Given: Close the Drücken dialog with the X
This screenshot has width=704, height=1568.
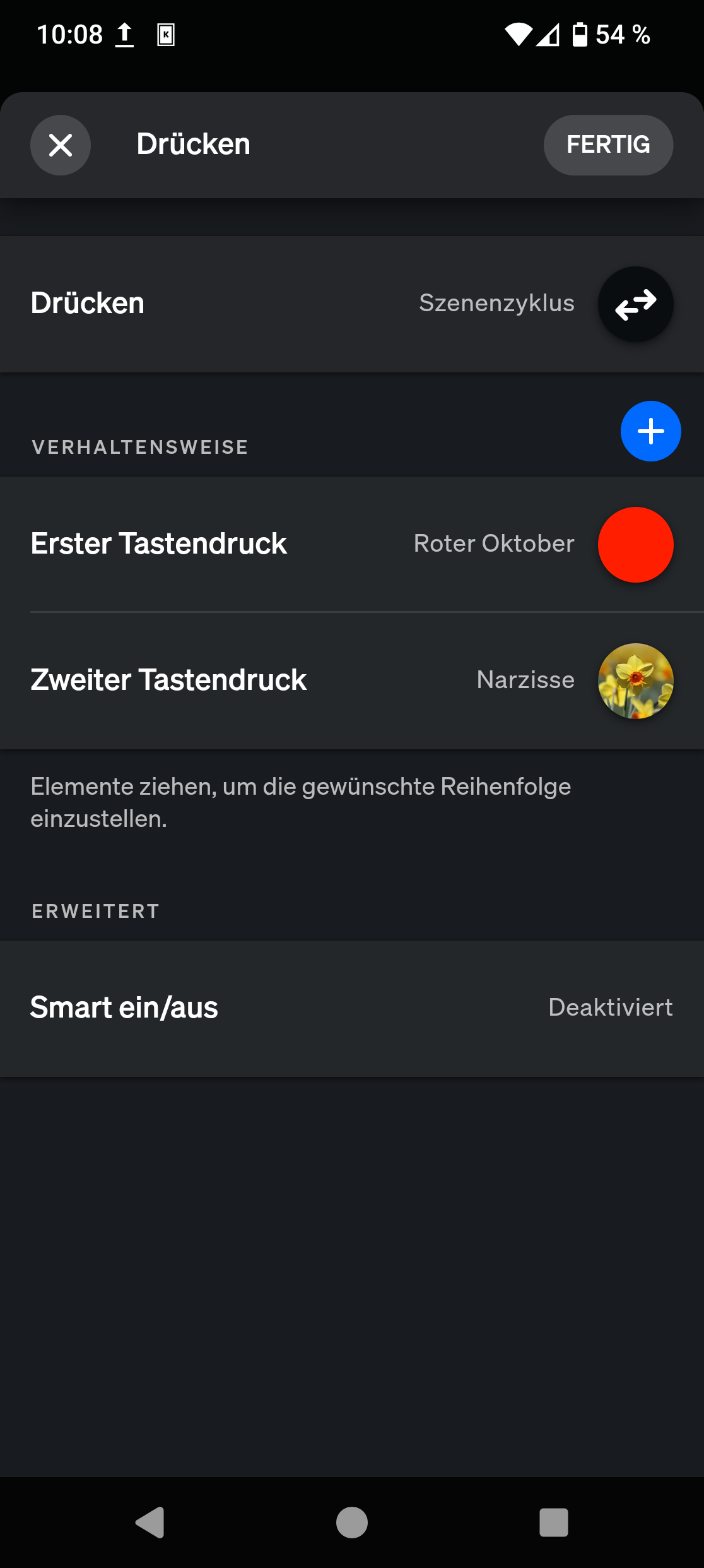Looking at the screenshot, I should point(61,145).
